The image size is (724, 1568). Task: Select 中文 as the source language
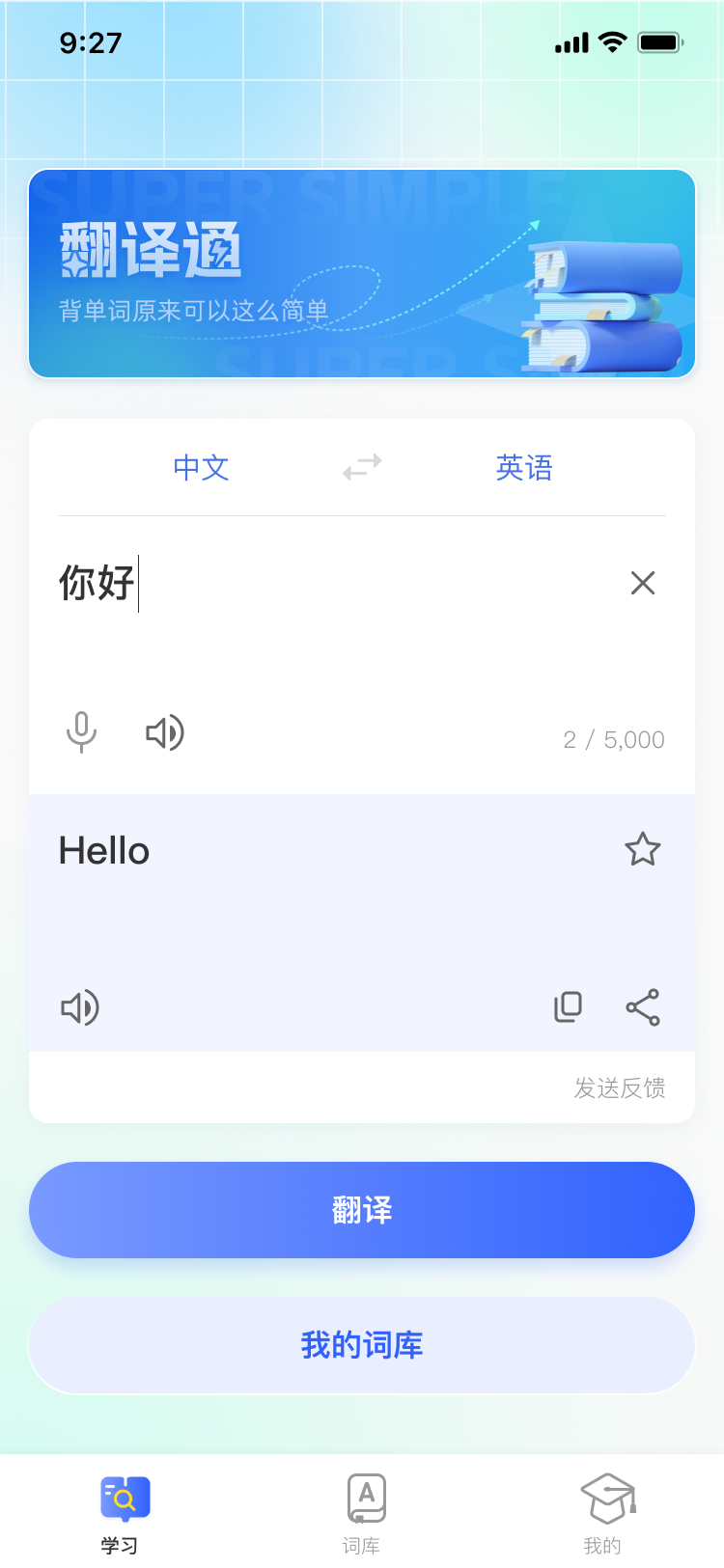coord(201,468)
